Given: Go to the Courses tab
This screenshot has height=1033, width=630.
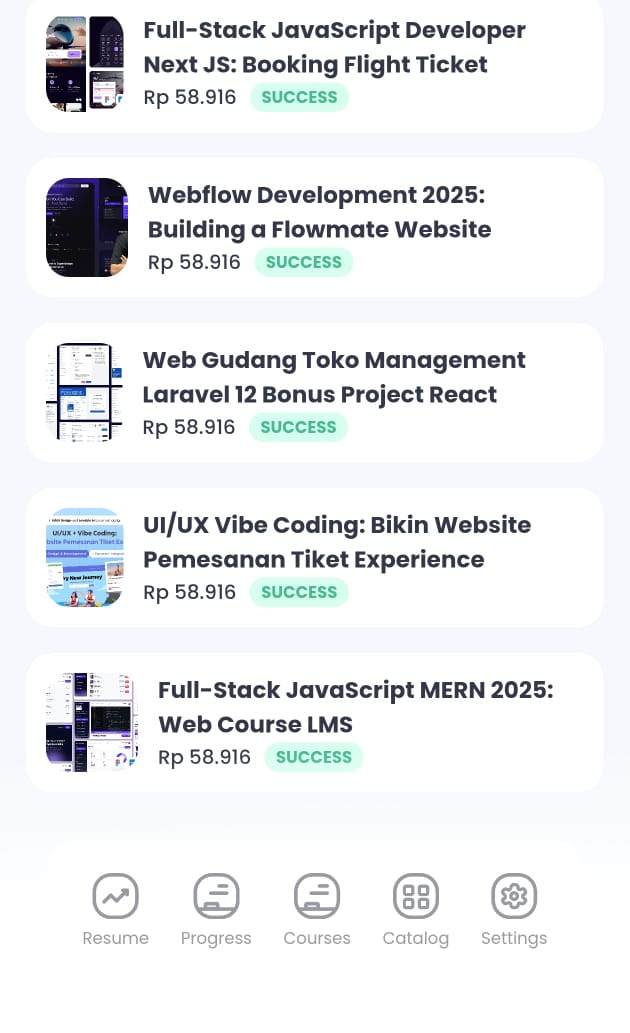Looking at the screenshot, I should tap(317, 910).
